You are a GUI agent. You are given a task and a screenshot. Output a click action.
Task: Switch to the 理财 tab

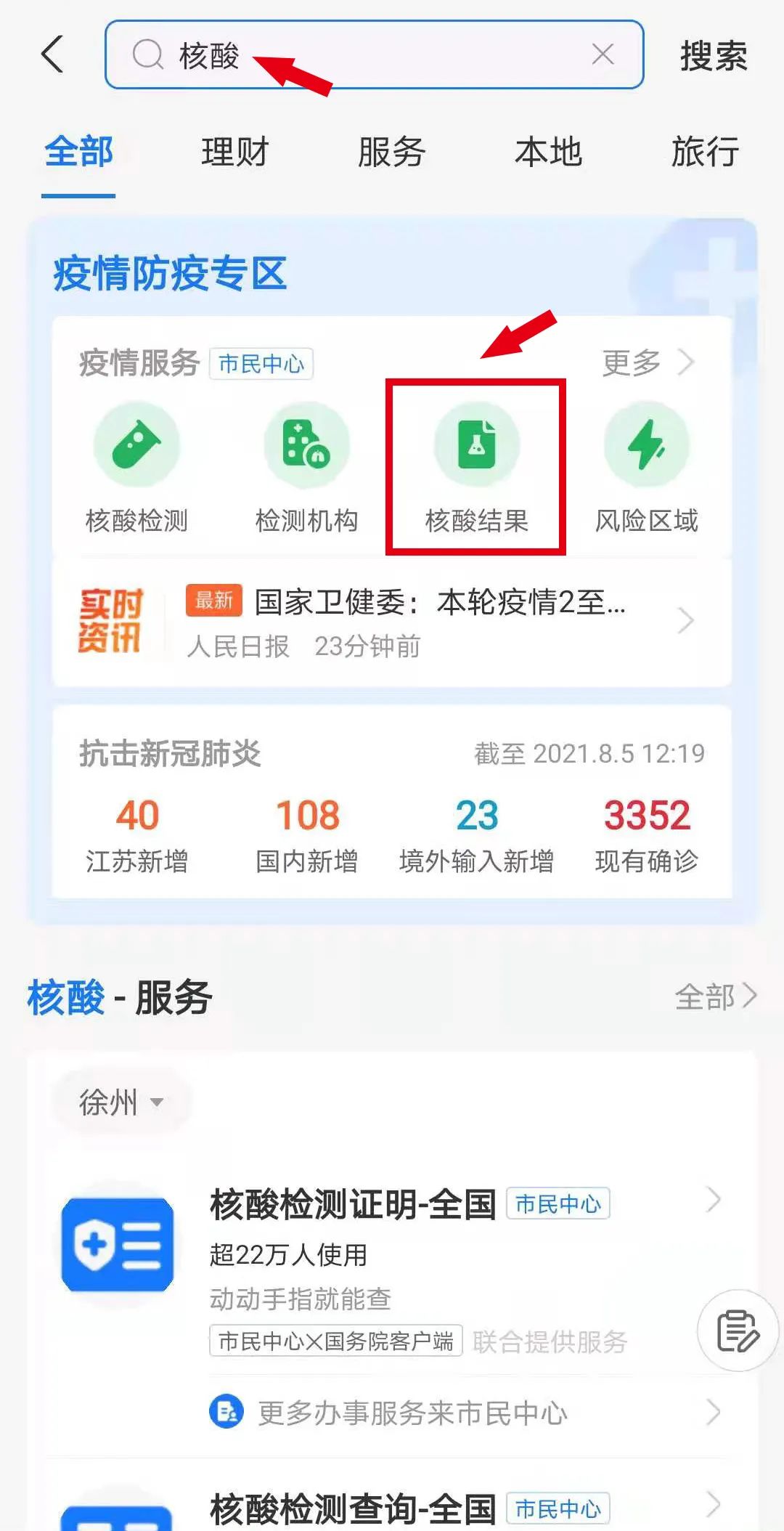point(234,153)
